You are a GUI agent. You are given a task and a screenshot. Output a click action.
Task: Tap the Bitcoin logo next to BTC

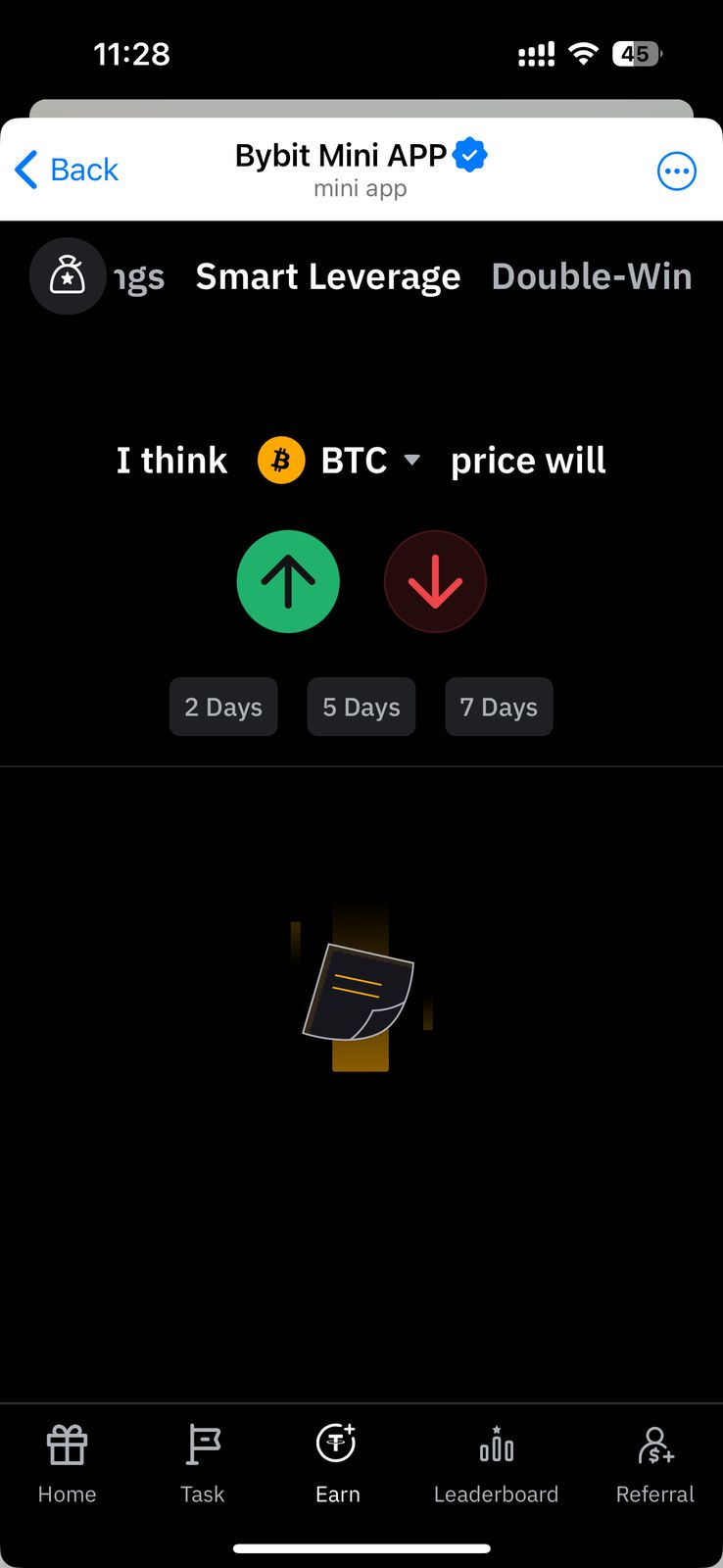[280, 460]
